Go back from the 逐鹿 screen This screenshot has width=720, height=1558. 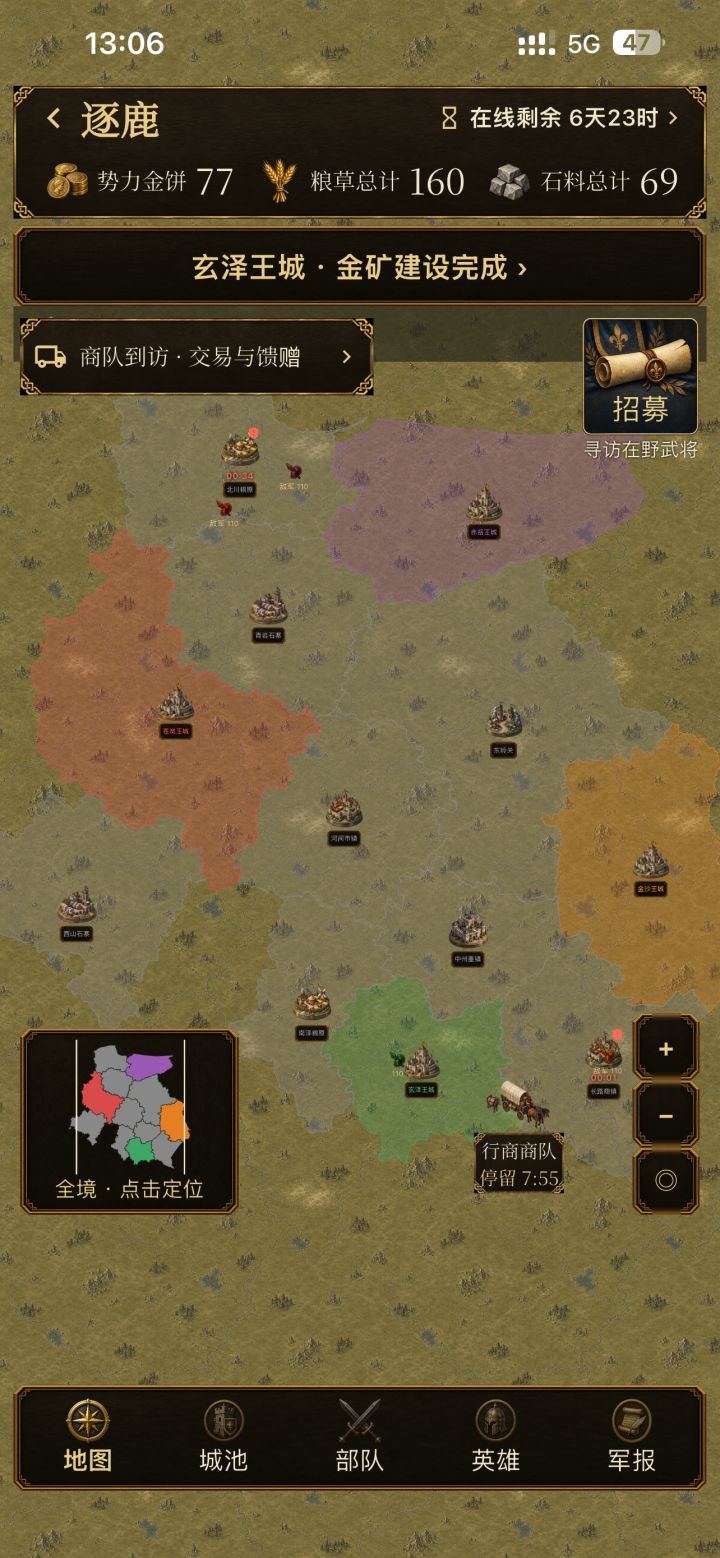pyautogui.click(x=53, y=119)
